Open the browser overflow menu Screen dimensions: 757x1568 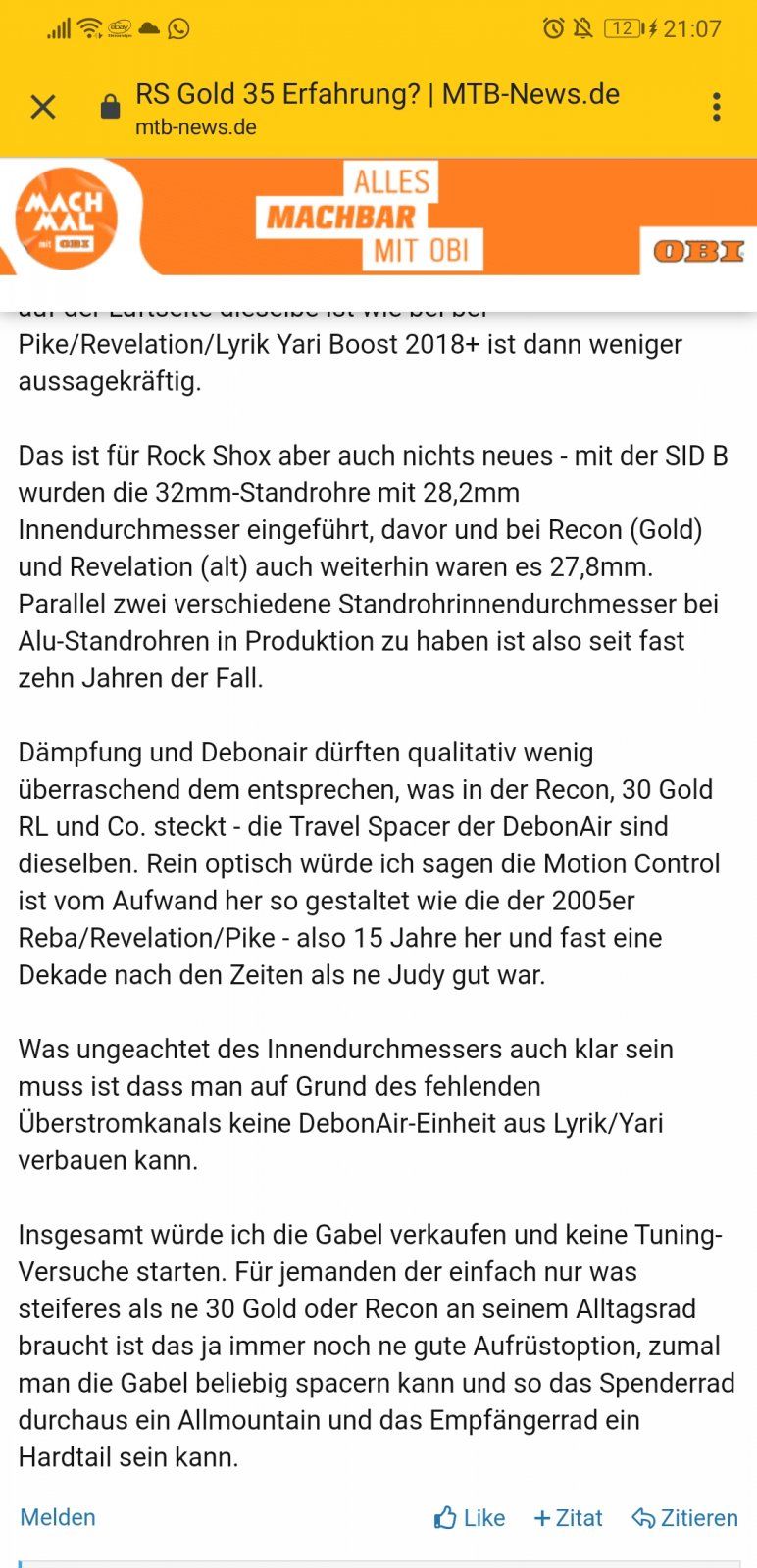click(717, 107)
